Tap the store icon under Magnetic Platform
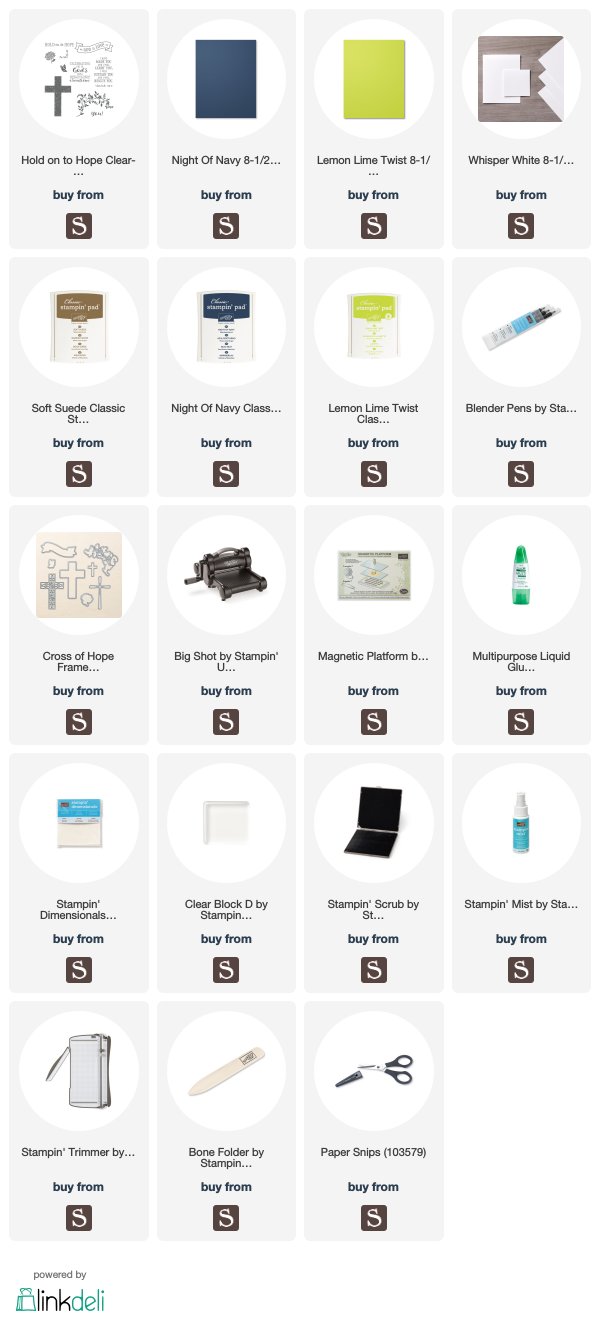The height and width of the screenshot is (1321, 600). pyautogui.click(x=373, y=722)
